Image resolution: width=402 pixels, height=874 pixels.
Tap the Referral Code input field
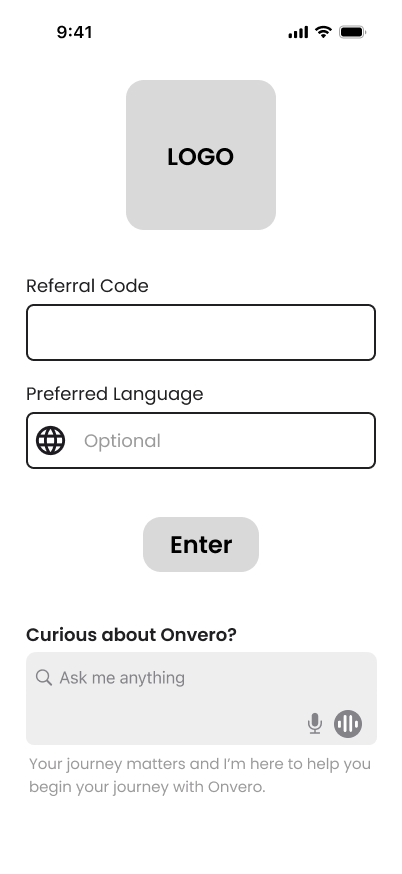click(201, 332)
